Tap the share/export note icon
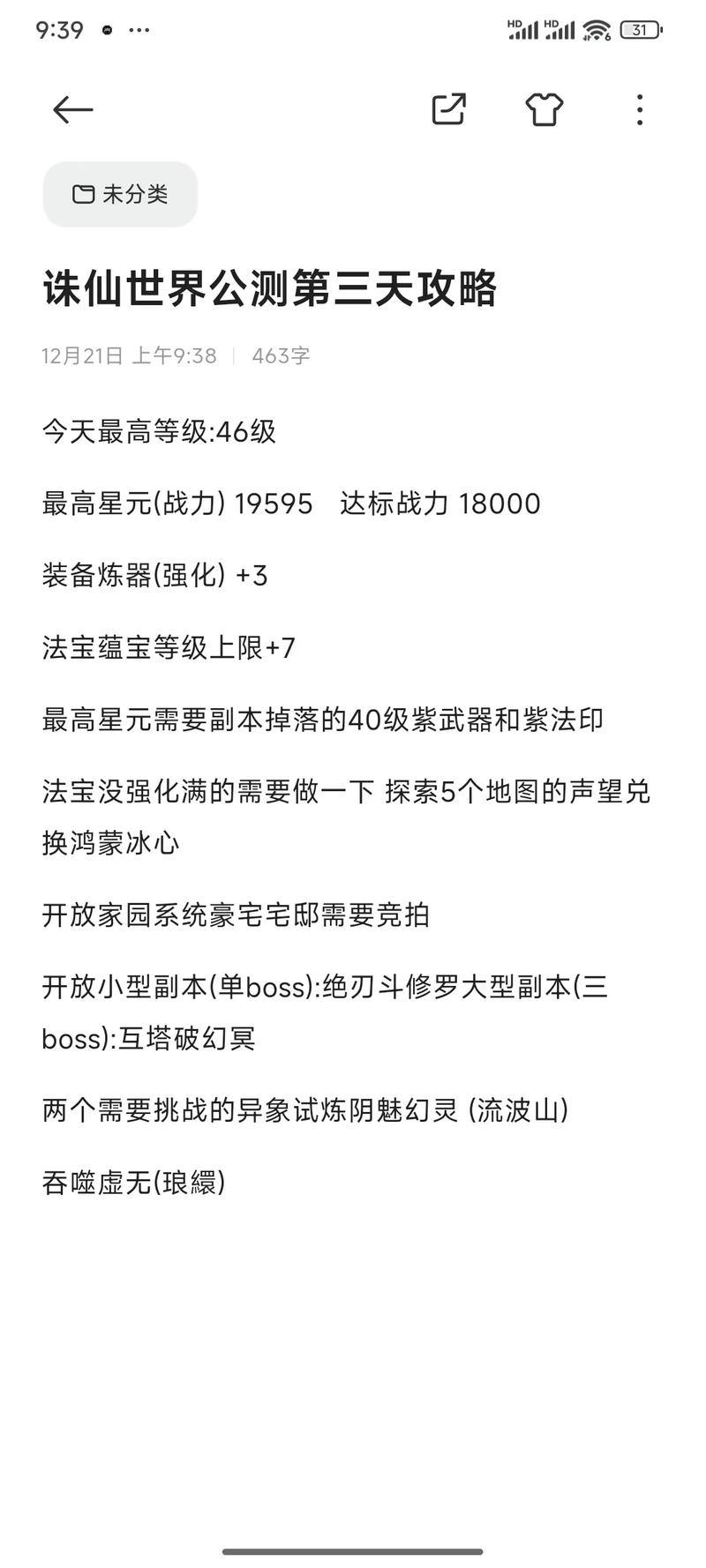The width and height of the screenshot is (706, 1568). pos(447,109)
